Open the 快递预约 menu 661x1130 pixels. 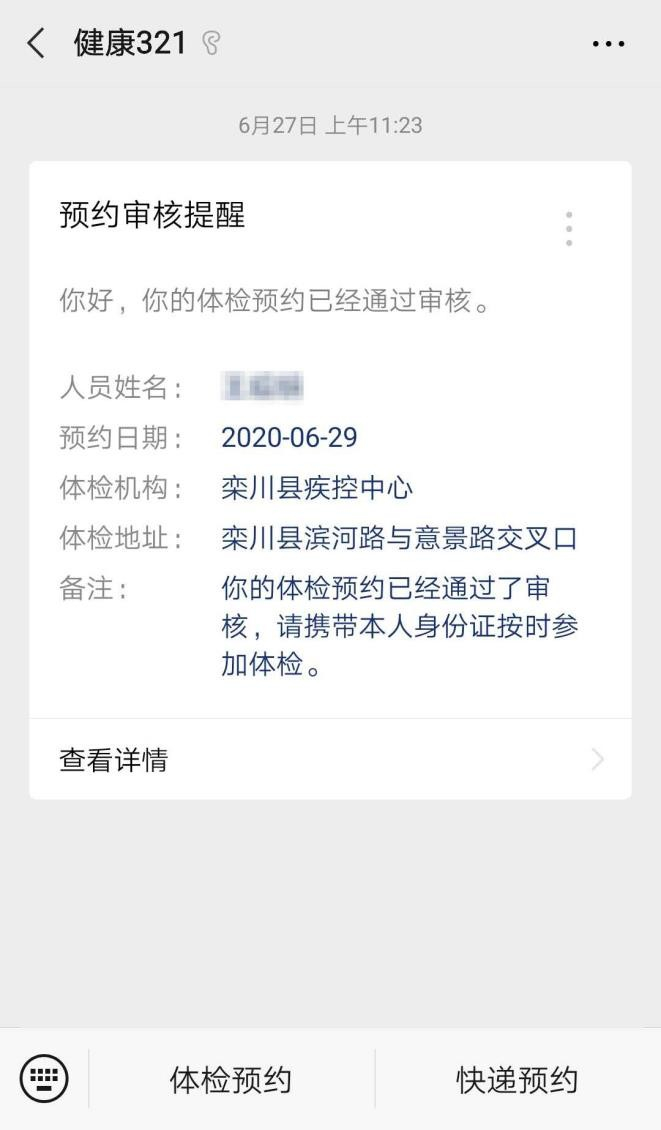click(518, 1080)
